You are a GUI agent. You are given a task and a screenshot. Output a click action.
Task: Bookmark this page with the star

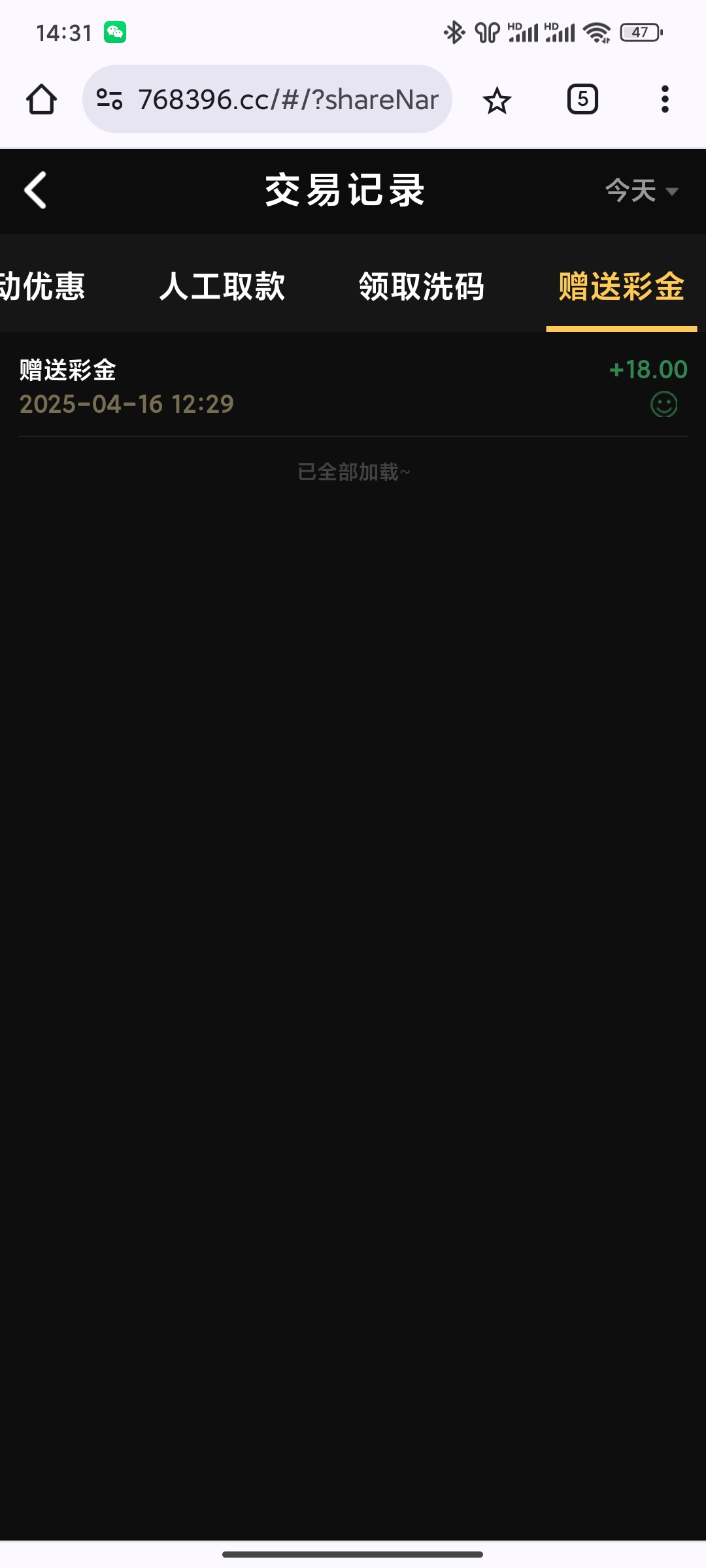497,100
